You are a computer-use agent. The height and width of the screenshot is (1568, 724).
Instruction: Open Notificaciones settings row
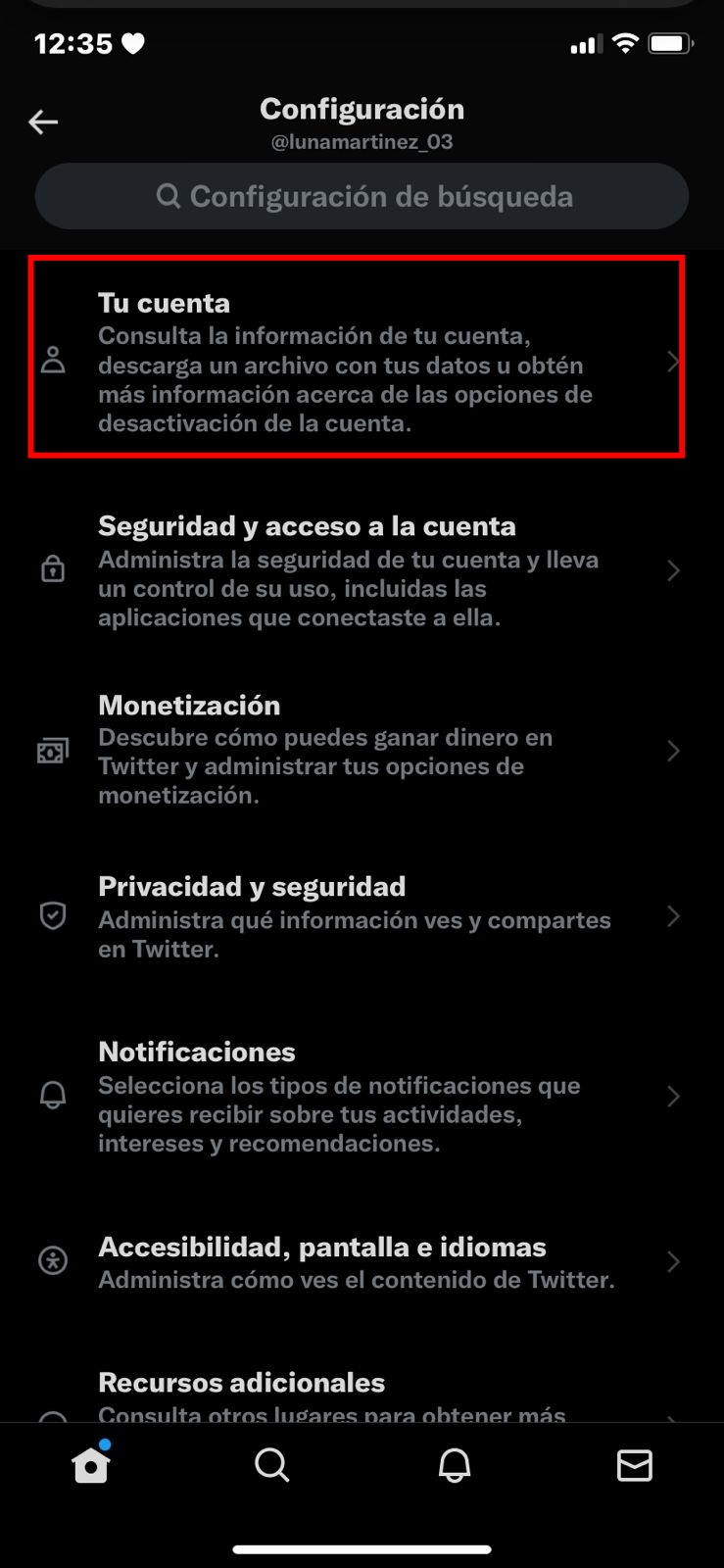[x=362, y=1096]
